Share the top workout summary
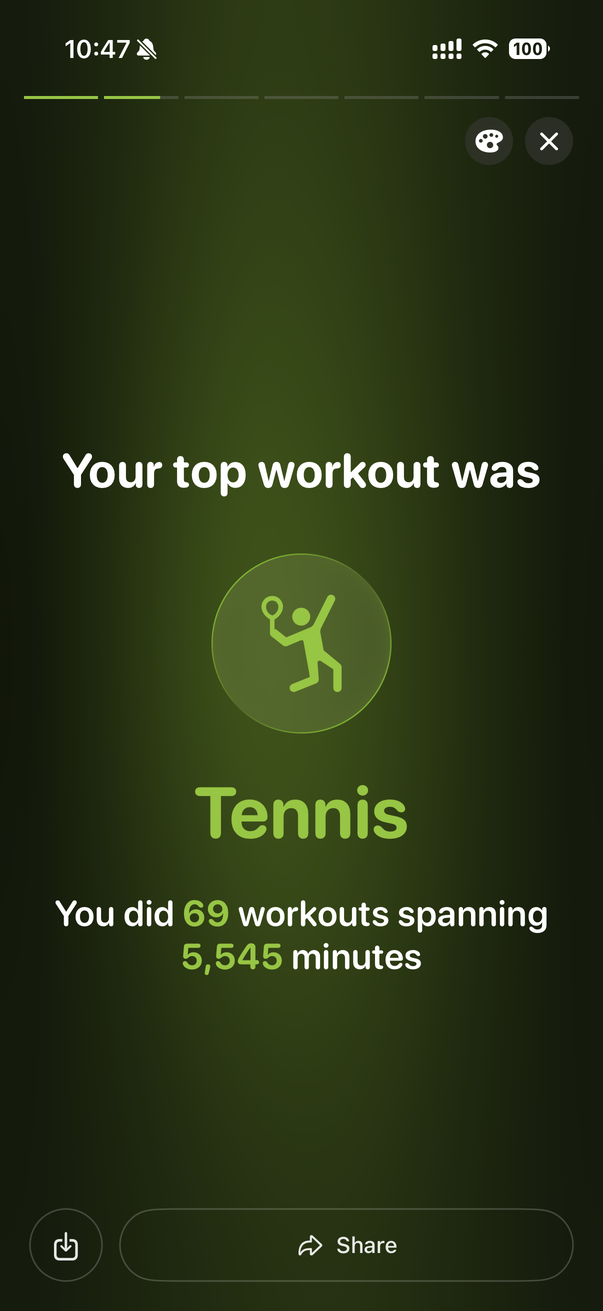Screen dimensions: 603x1311 pos(346,1245)
